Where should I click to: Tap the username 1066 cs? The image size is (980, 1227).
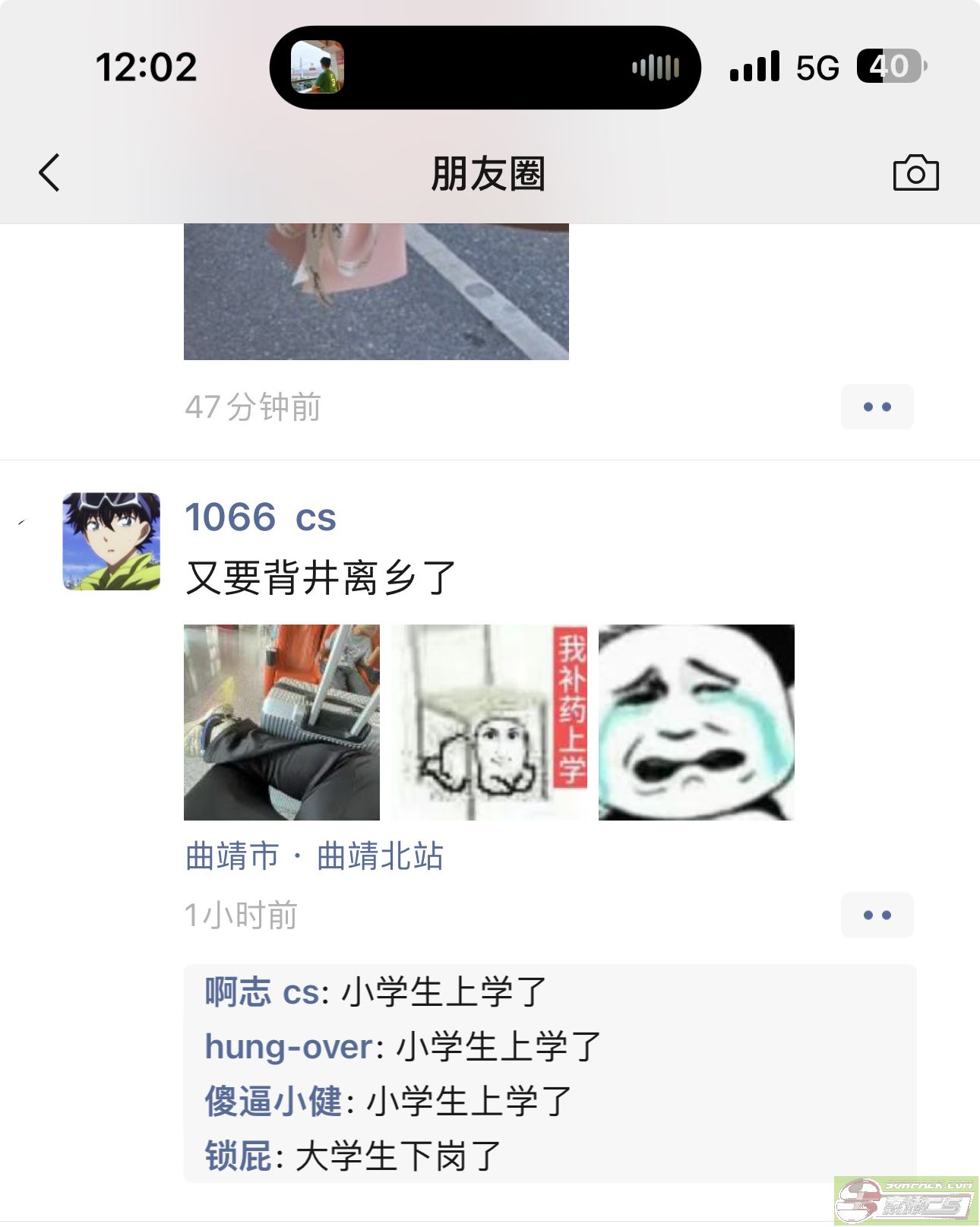pyautogui.click(x=260, y=517)
